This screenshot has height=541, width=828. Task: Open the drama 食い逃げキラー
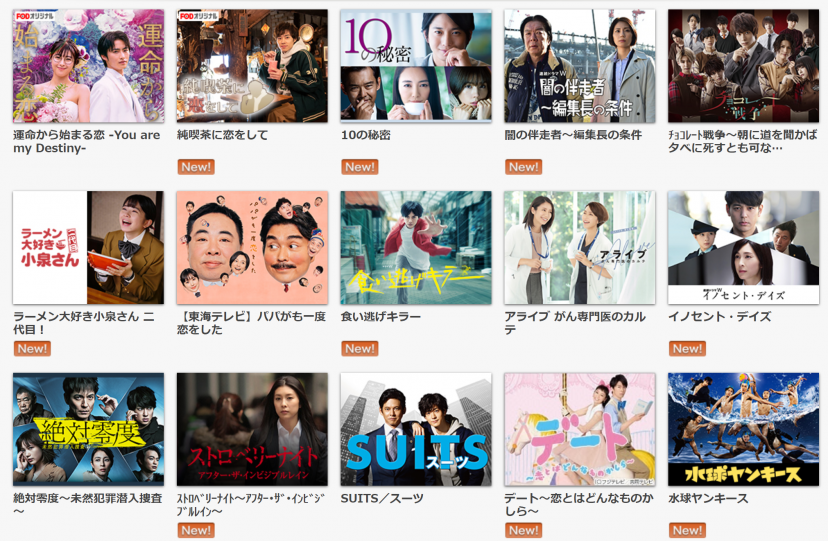click(416, 248)
